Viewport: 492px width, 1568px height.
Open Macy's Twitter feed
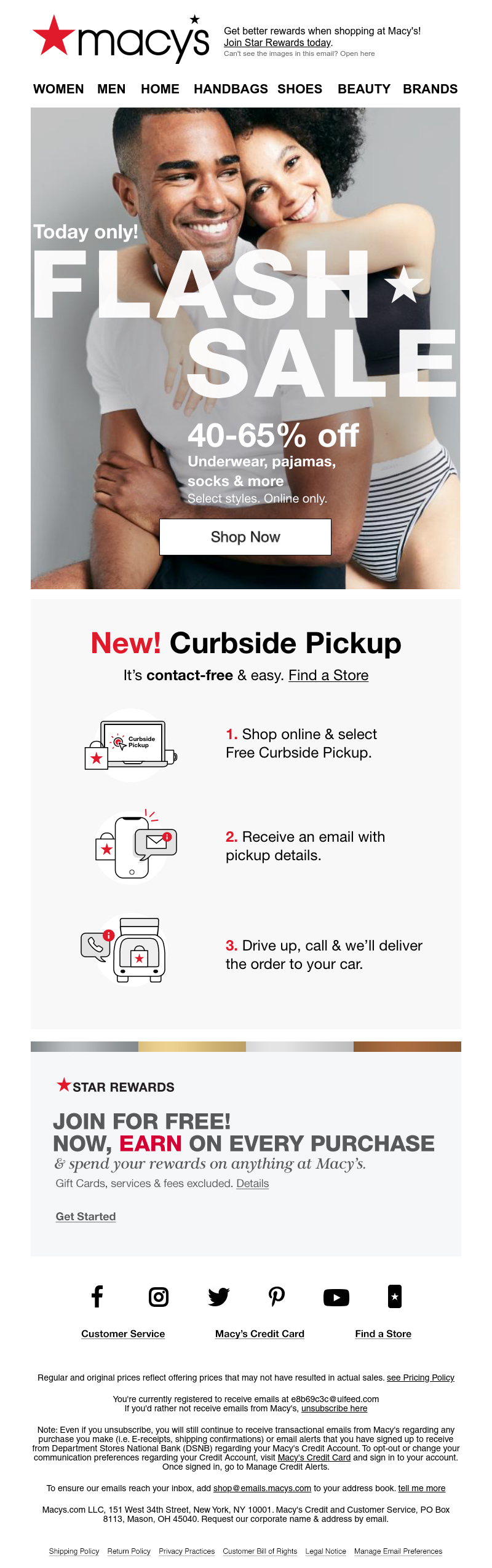[218, 1296]
